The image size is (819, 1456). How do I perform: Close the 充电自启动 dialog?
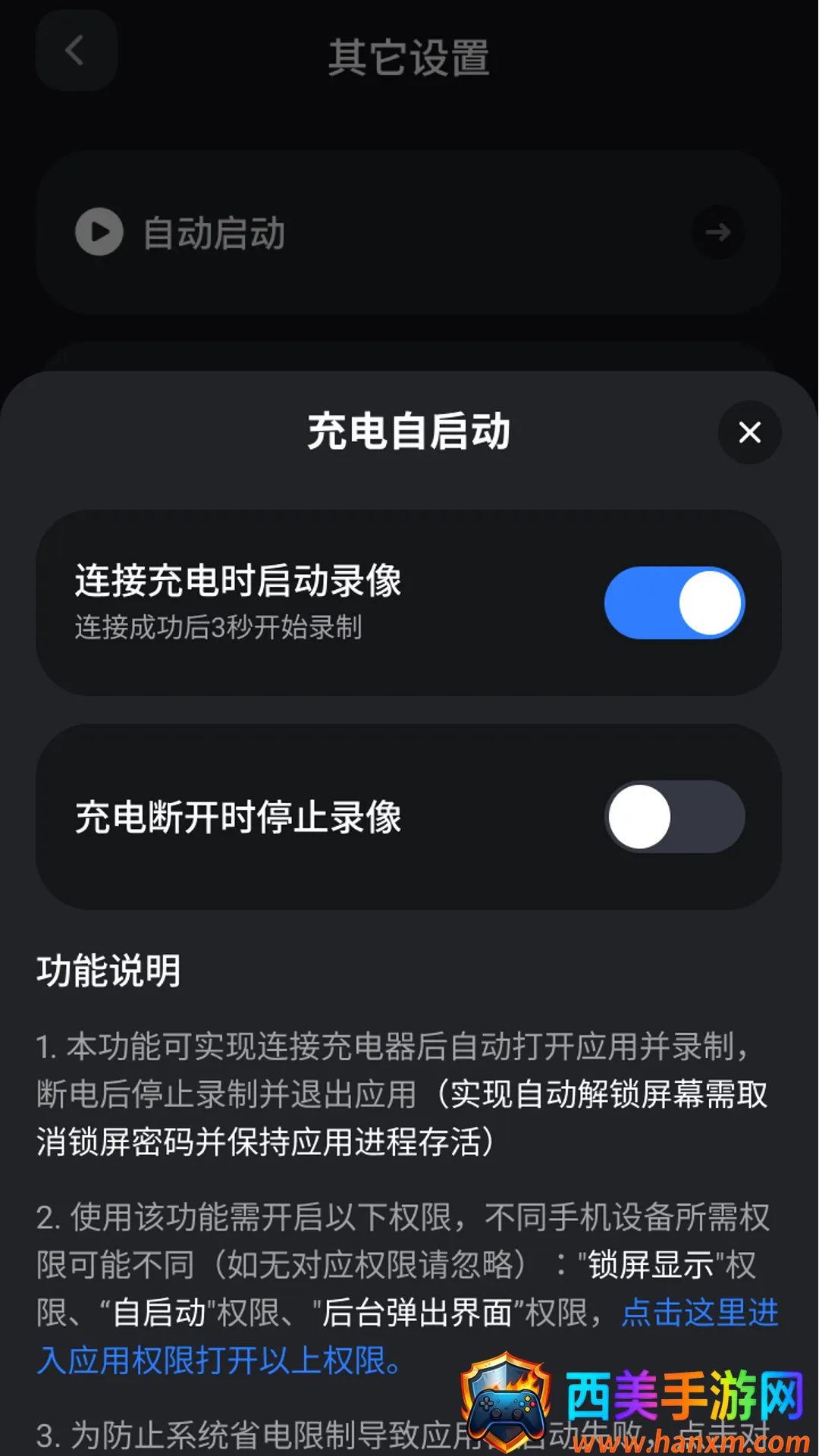click(749, 432)
